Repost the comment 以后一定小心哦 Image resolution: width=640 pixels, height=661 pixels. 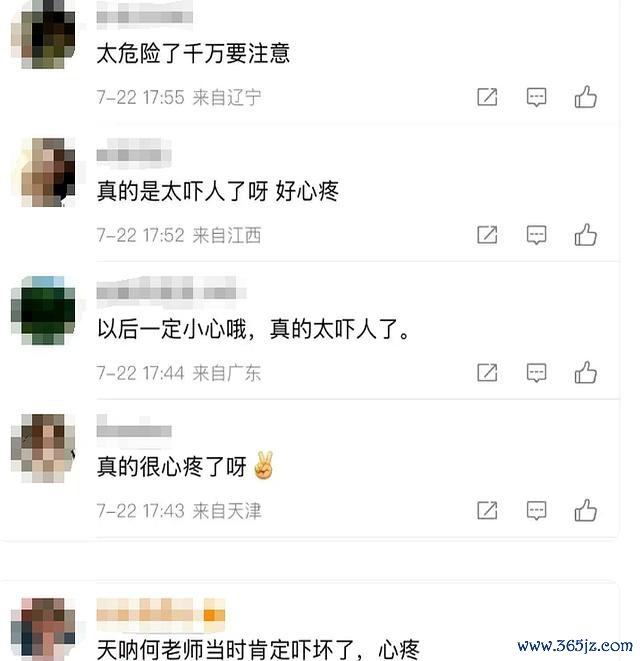487,373
